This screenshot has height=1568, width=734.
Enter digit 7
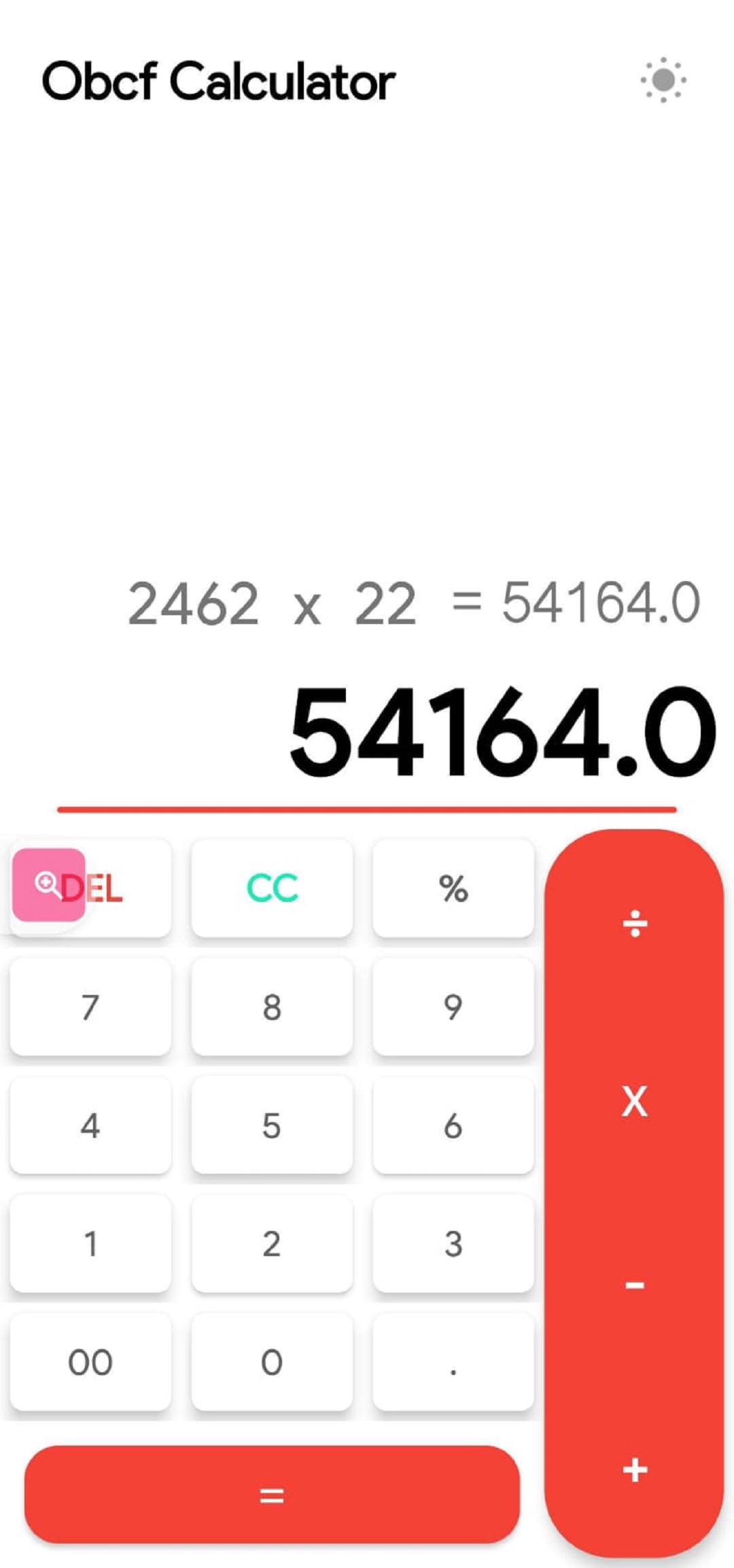pos(90,1007)
